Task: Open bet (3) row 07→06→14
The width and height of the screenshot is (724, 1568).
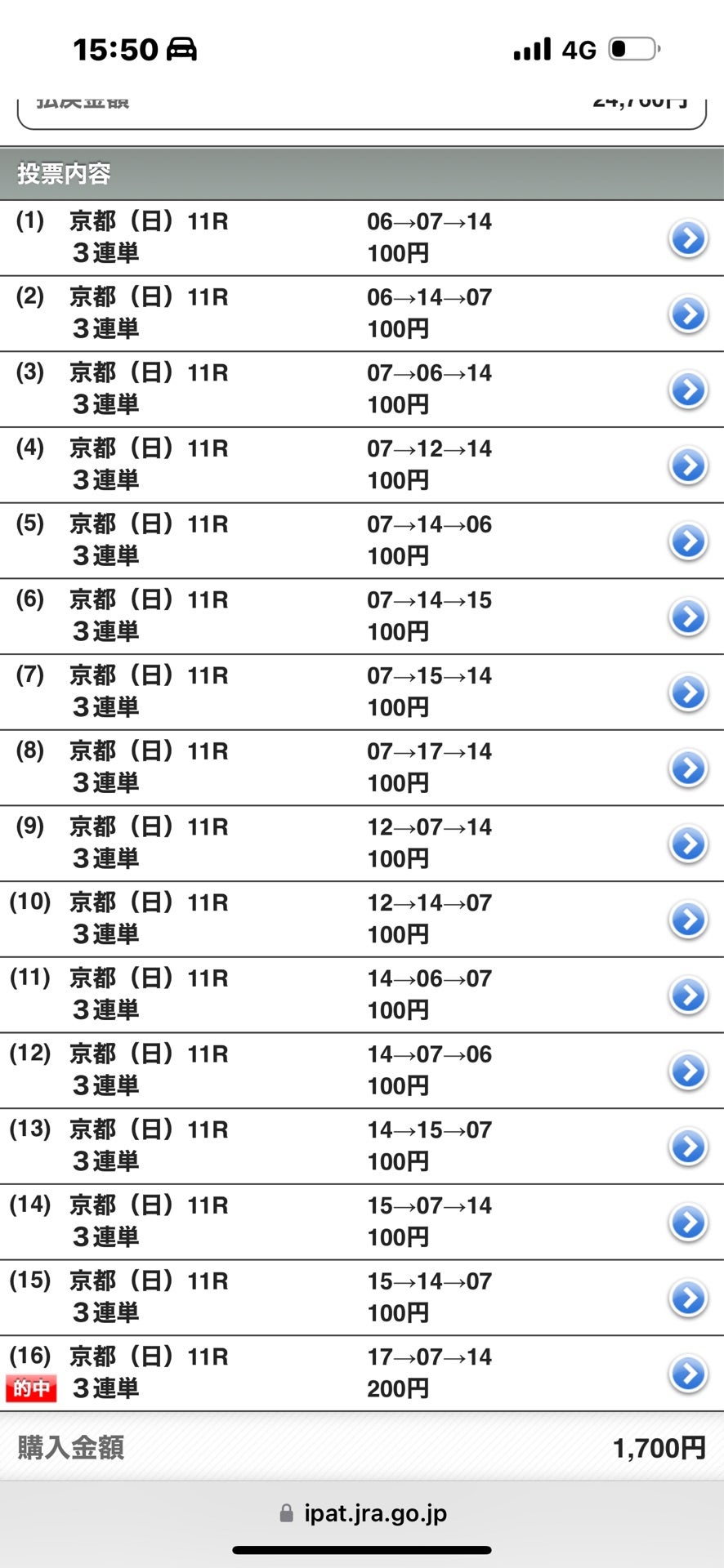Action: pyautogui.click(x=688, y=390)
